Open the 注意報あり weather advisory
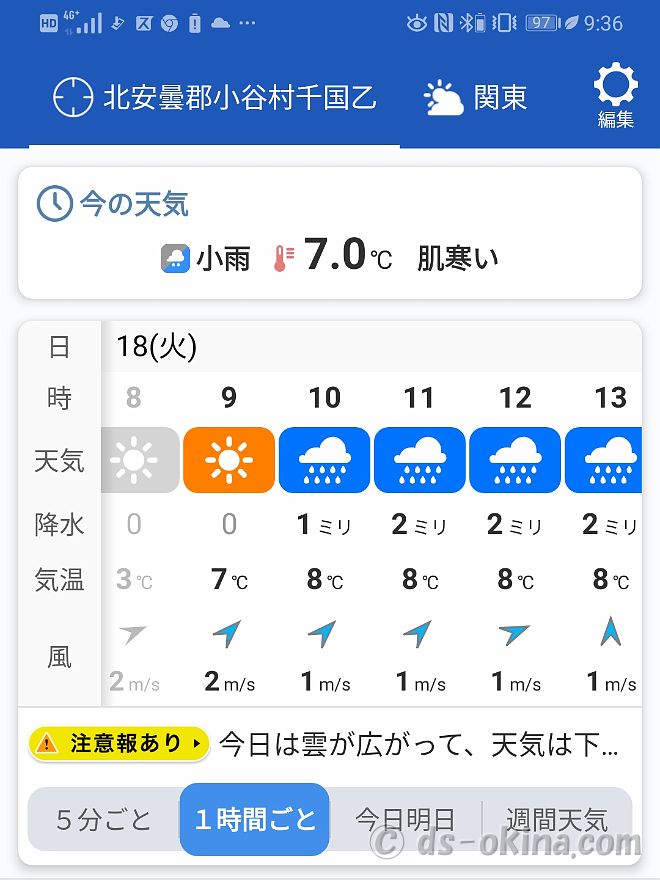Viewport: 660px width, 880px height. [119, 743]
